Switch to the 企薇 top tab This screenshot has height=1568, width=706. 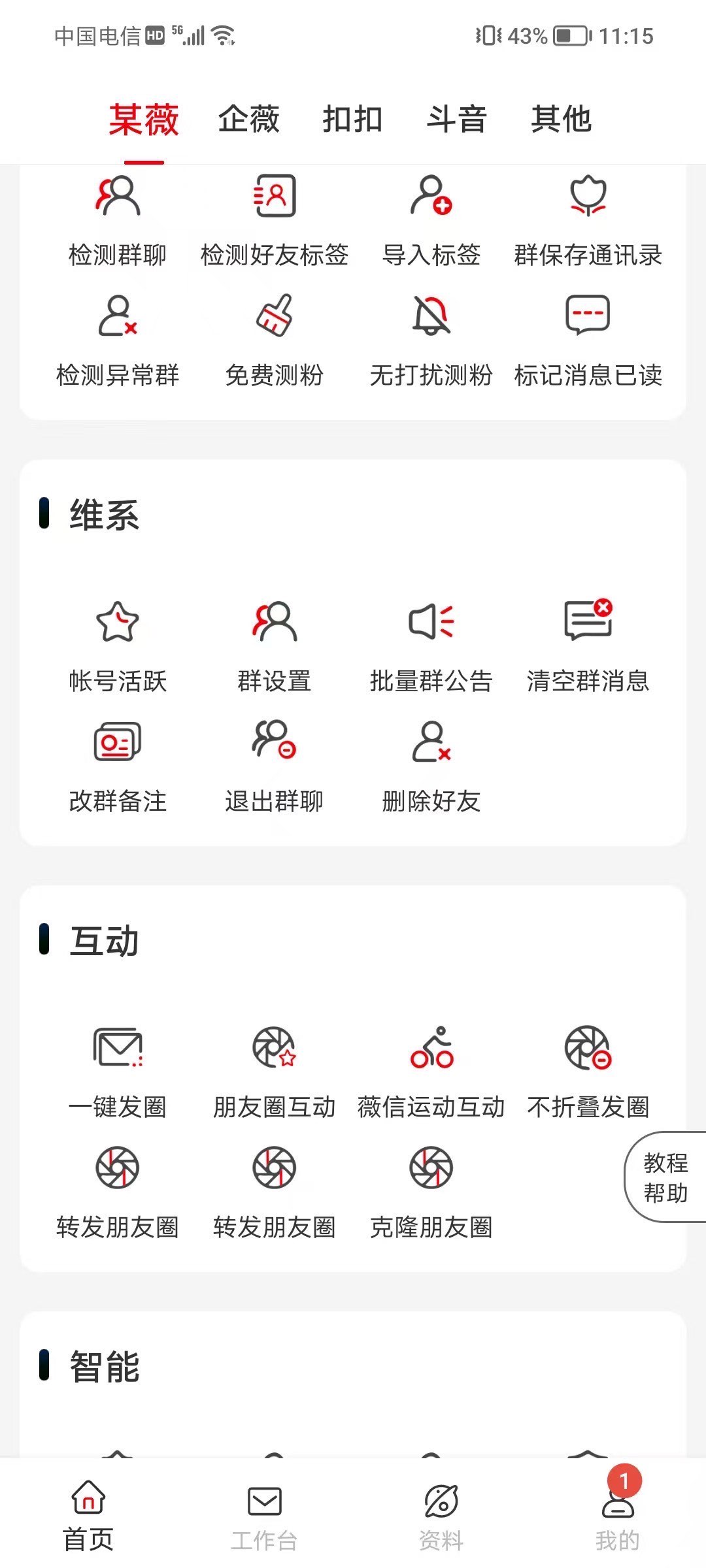(248, 120)
